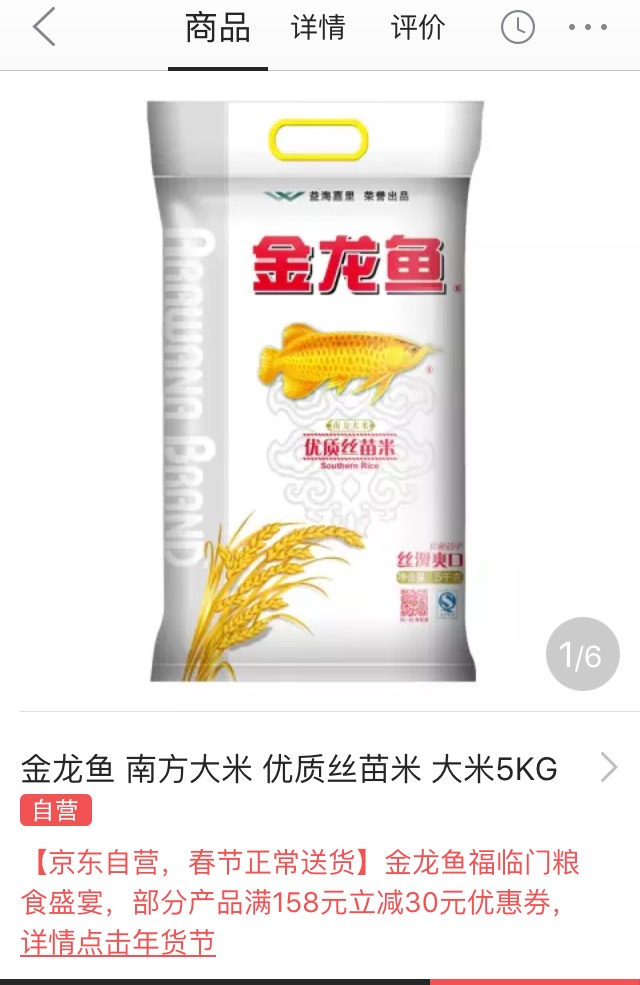Open the 金龙鱼 rice product image
The width and height of the screenshot is (640, 985).
coord(316,390)
